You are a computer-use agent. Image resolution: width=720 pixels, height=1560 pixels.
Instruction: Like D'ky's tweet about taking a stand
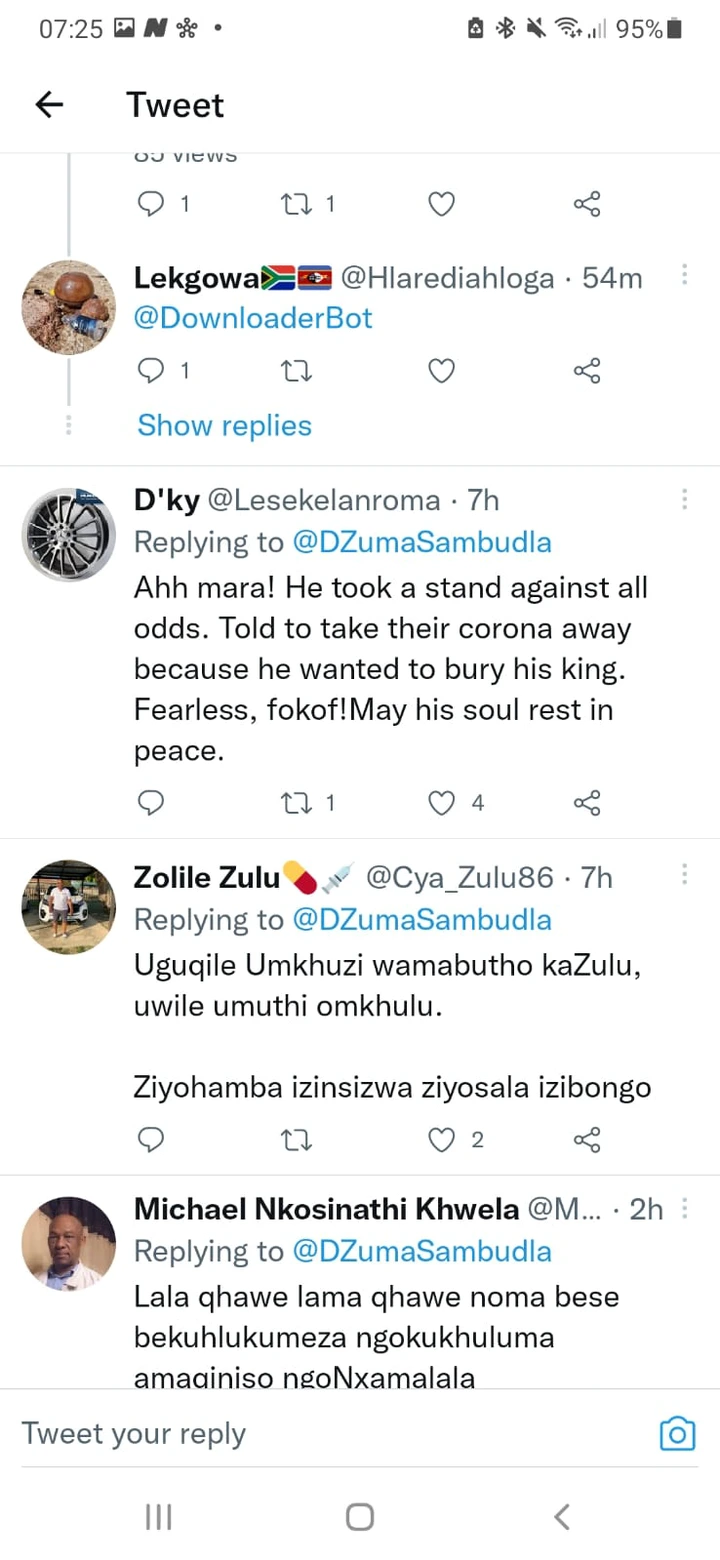point(441,802)
